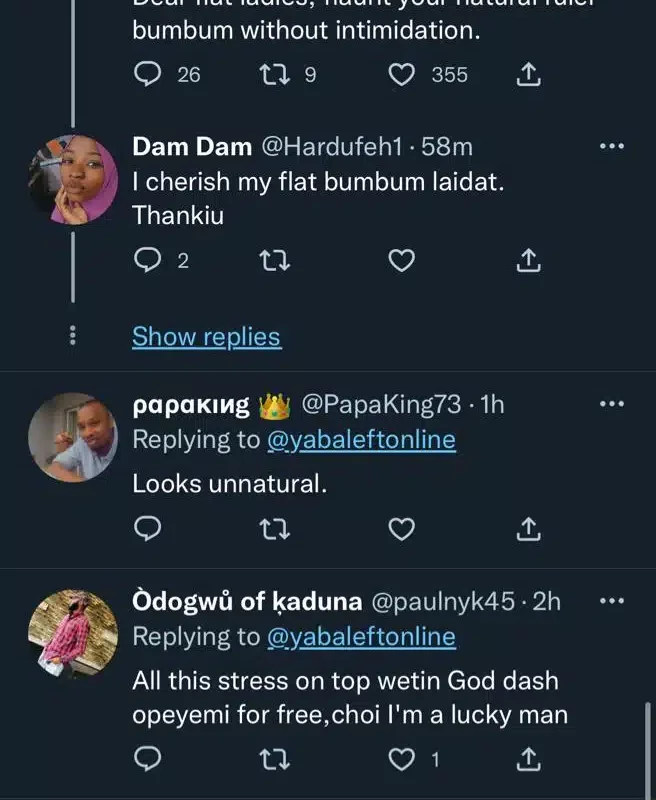Share papaking's reply

point(528,528)
